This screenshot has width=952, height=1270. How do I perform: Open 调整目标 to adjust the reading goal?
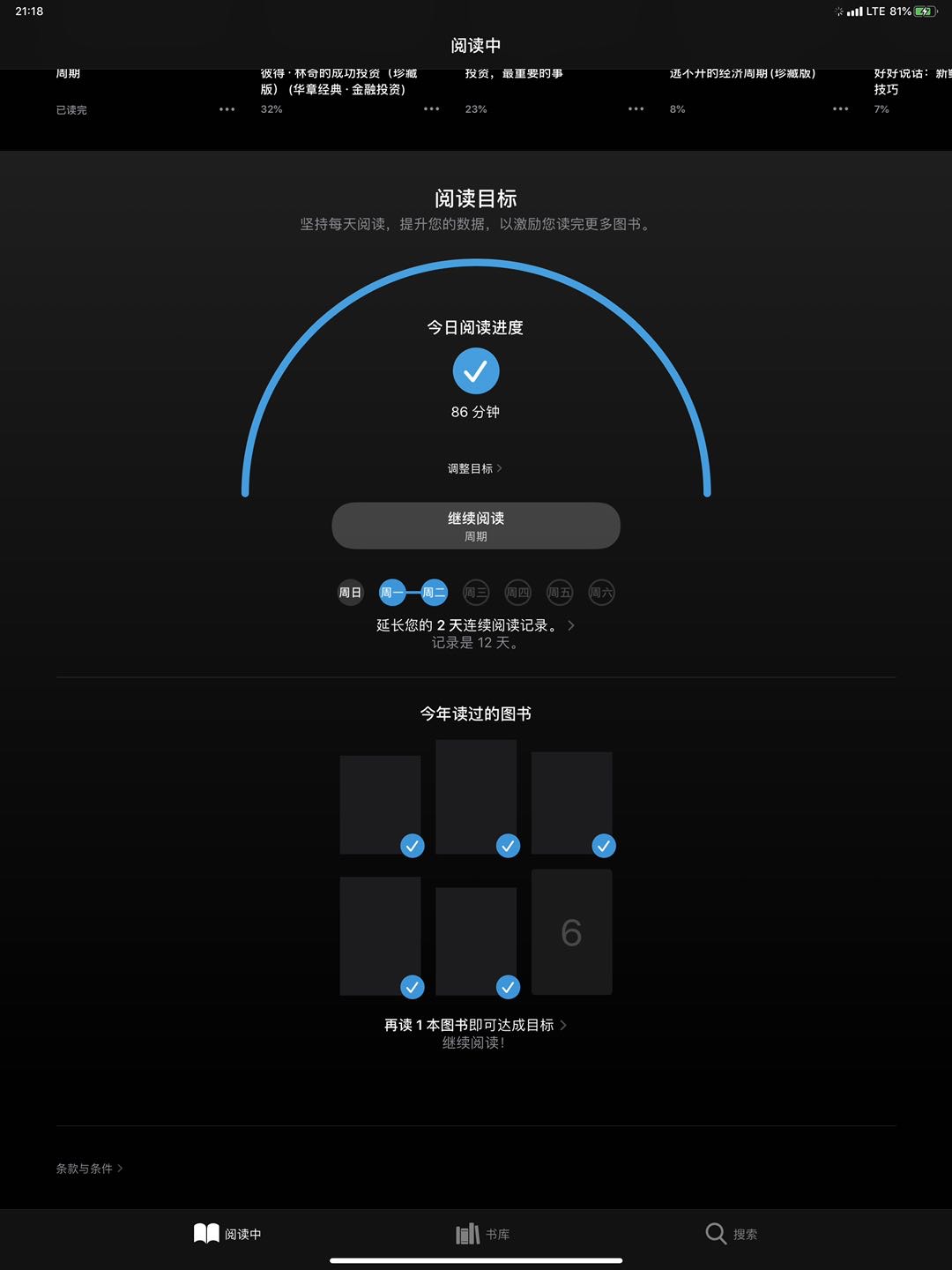[x=474, y=468]
